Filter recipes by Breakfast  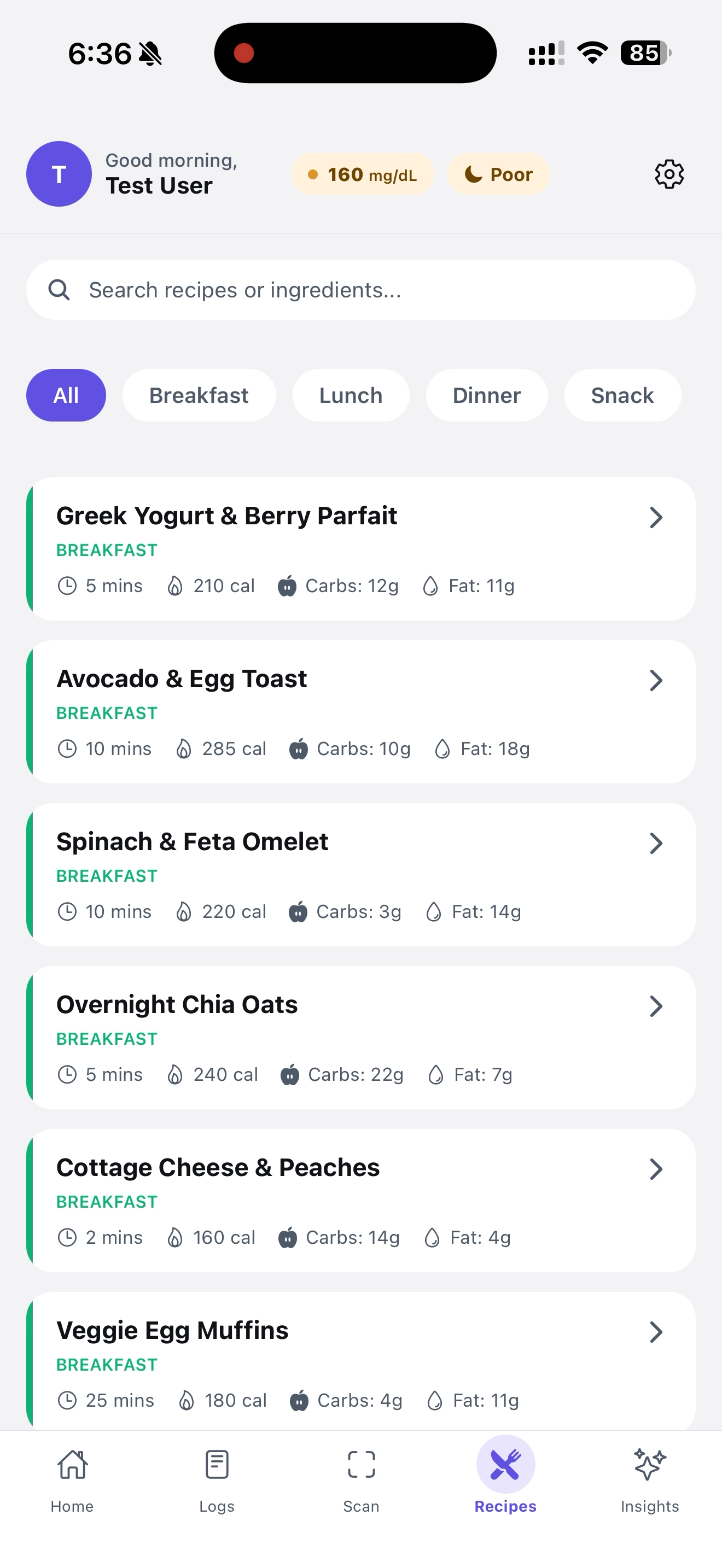[x=199, y=396]
